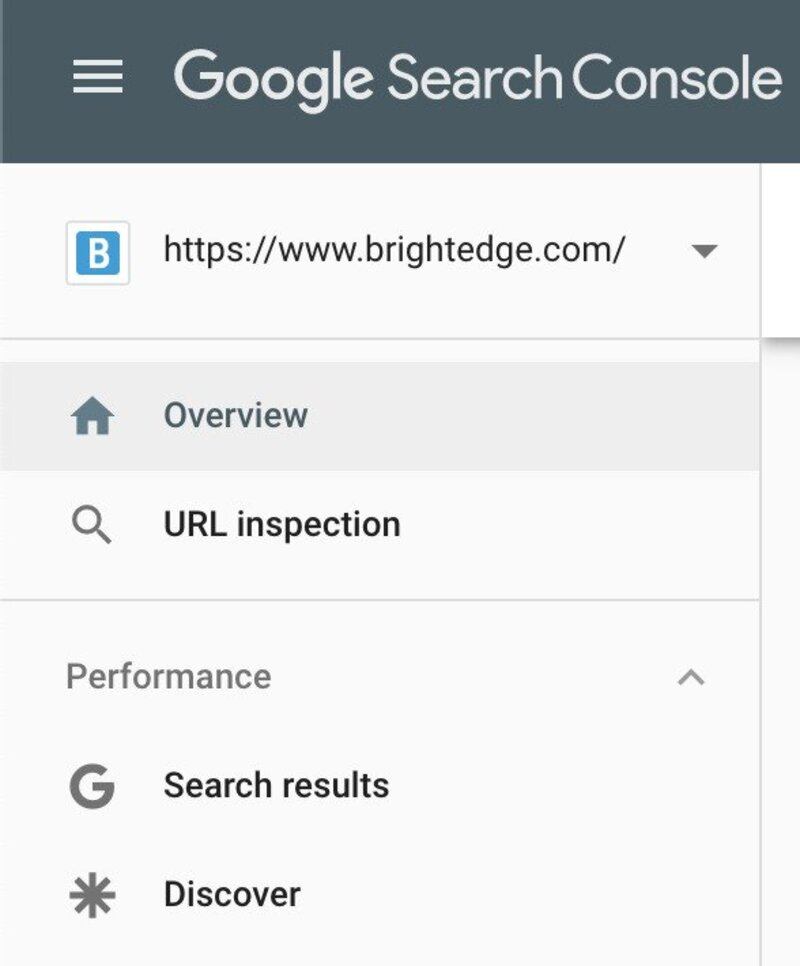Open the hamburger navigation menu

click(x=99, y=76)
